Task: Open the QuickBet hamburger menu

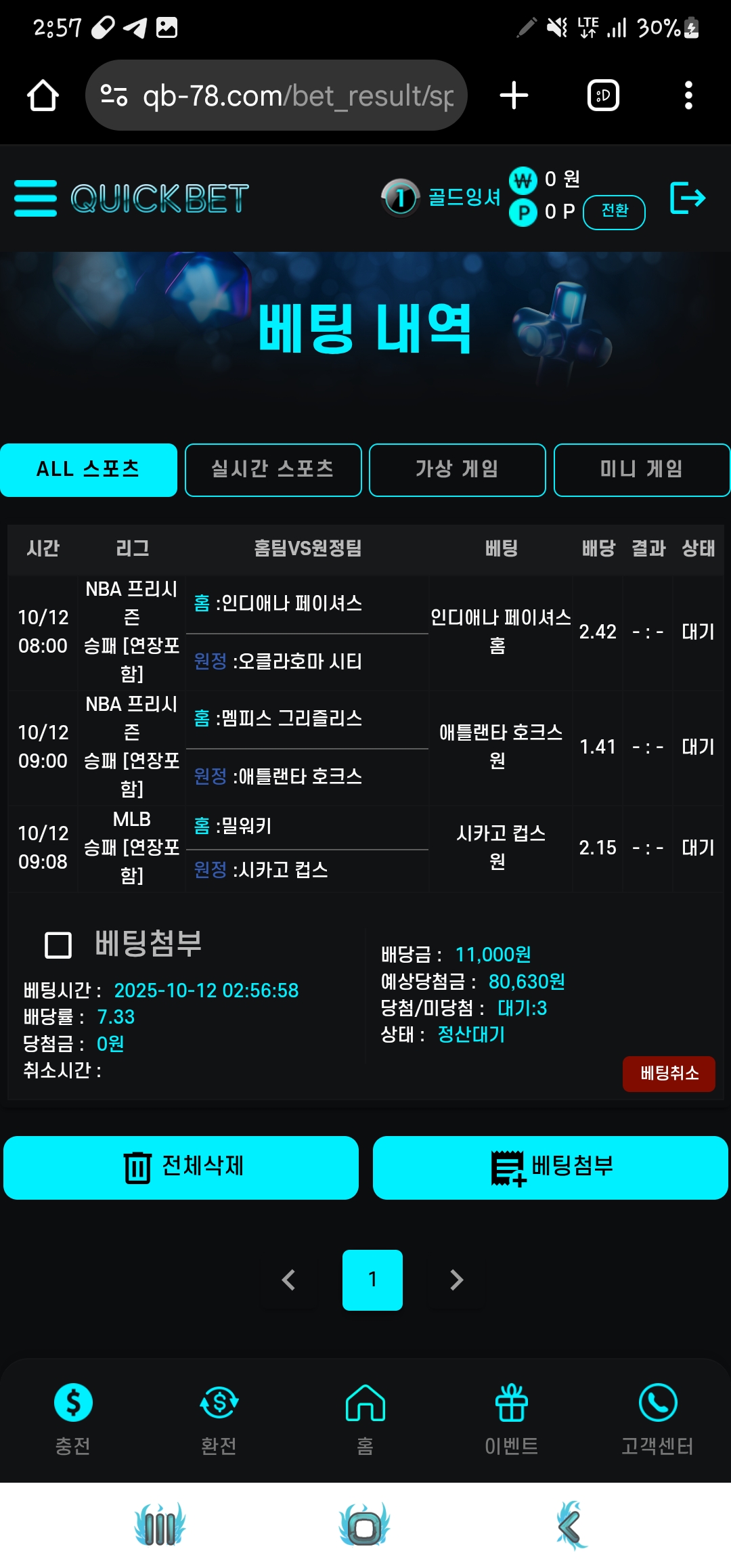Action: (x=35, y=198)
